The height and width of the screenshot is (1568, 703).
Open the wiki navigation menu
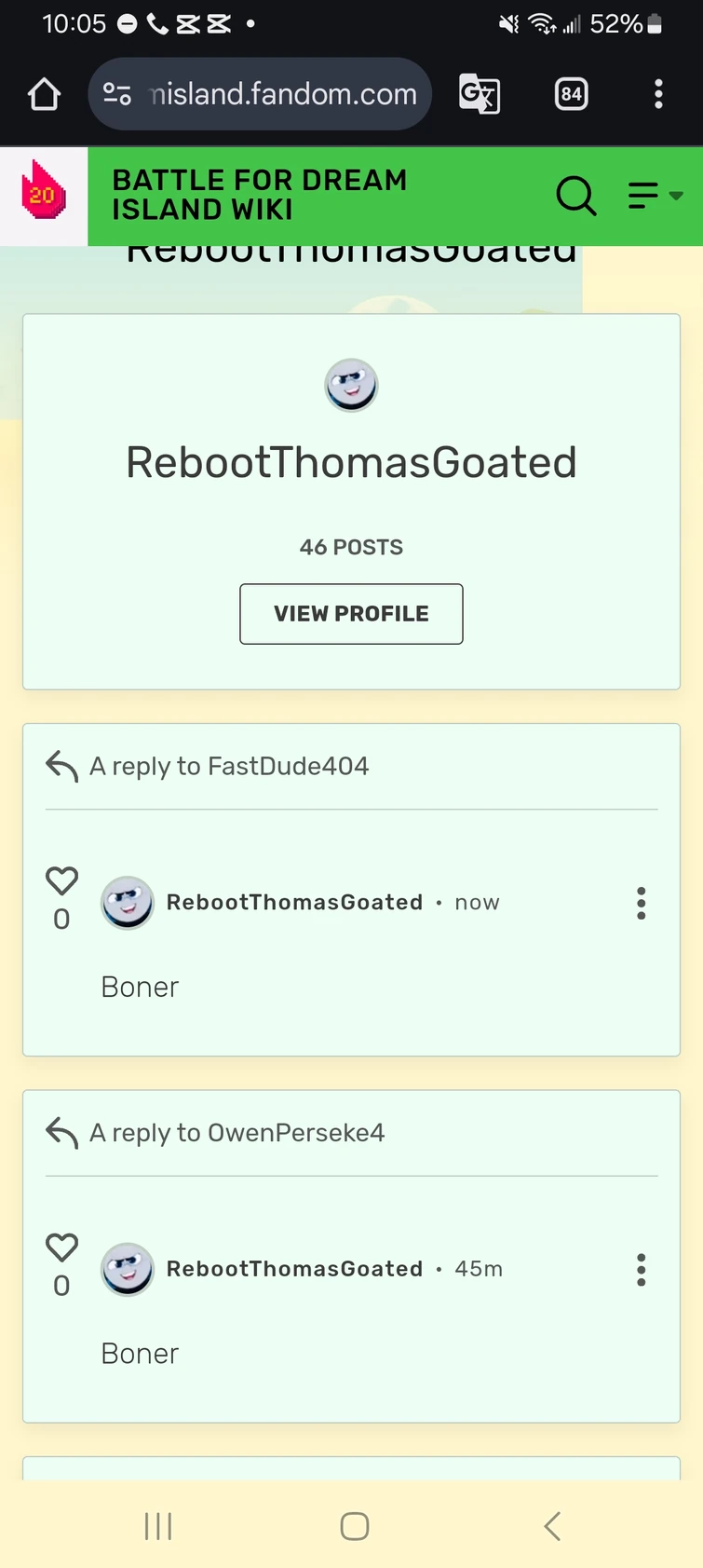[x=642, y=197]
